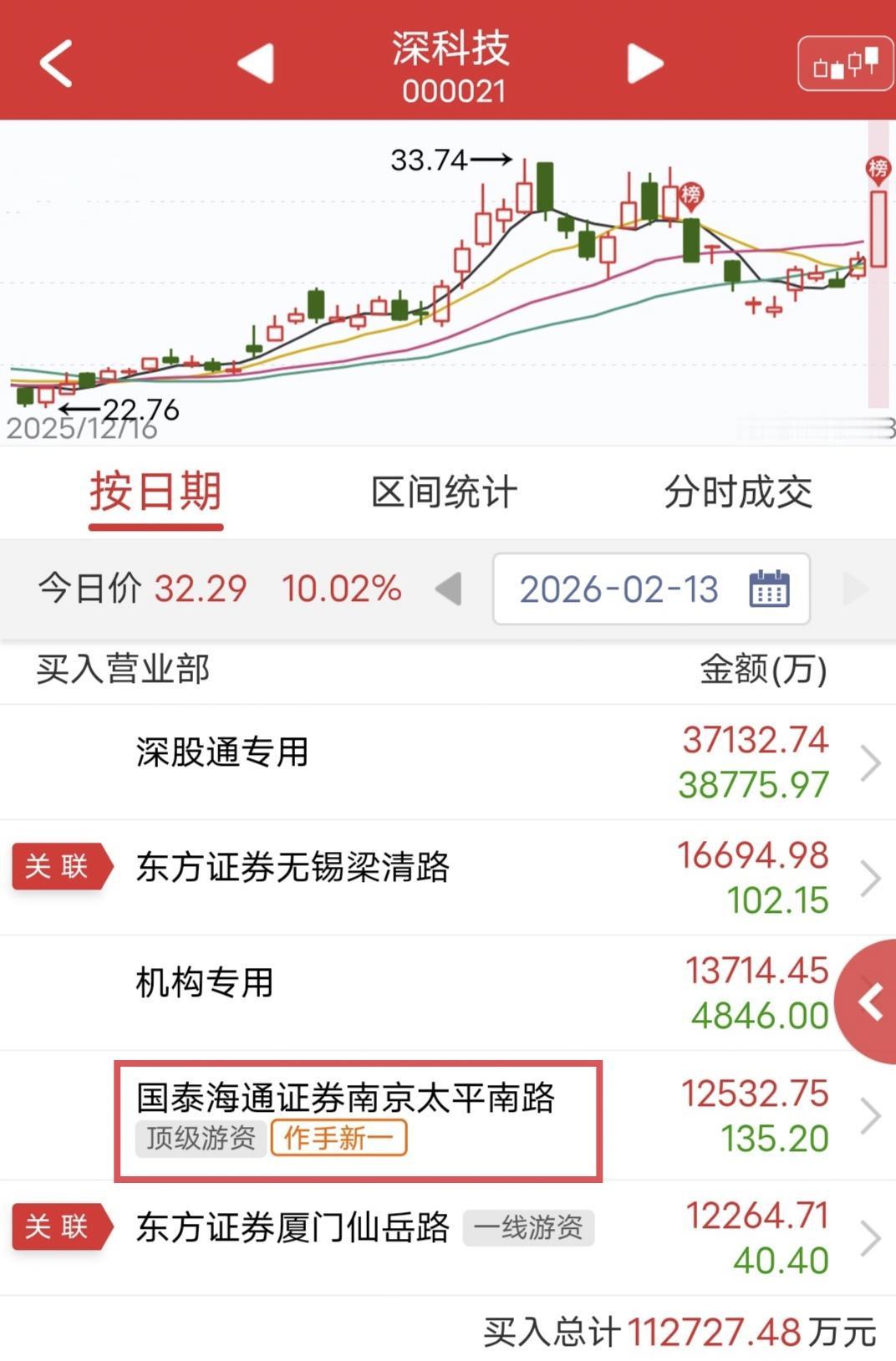Viewport: 896px width, 1361px height.
Task: Tap the back arrow in the header
Action: click(54, 63)
